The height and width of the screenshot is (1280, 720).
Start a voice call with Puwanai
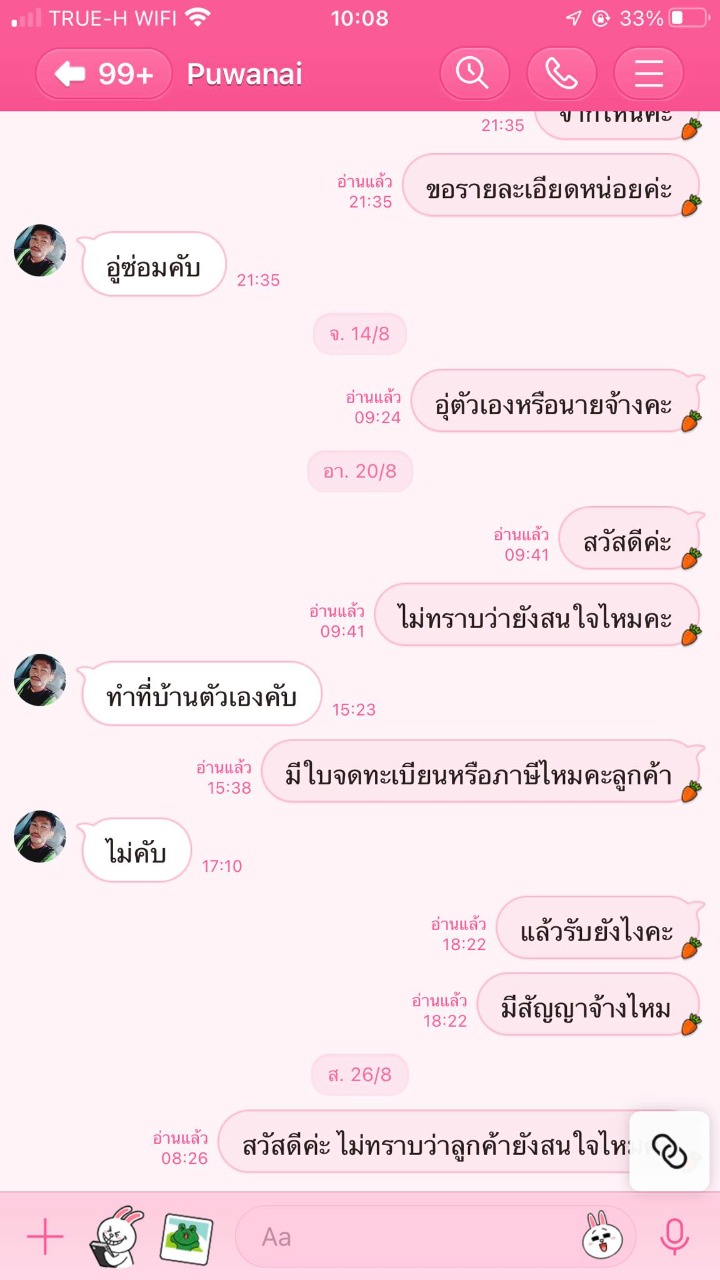tap(561, 74)
